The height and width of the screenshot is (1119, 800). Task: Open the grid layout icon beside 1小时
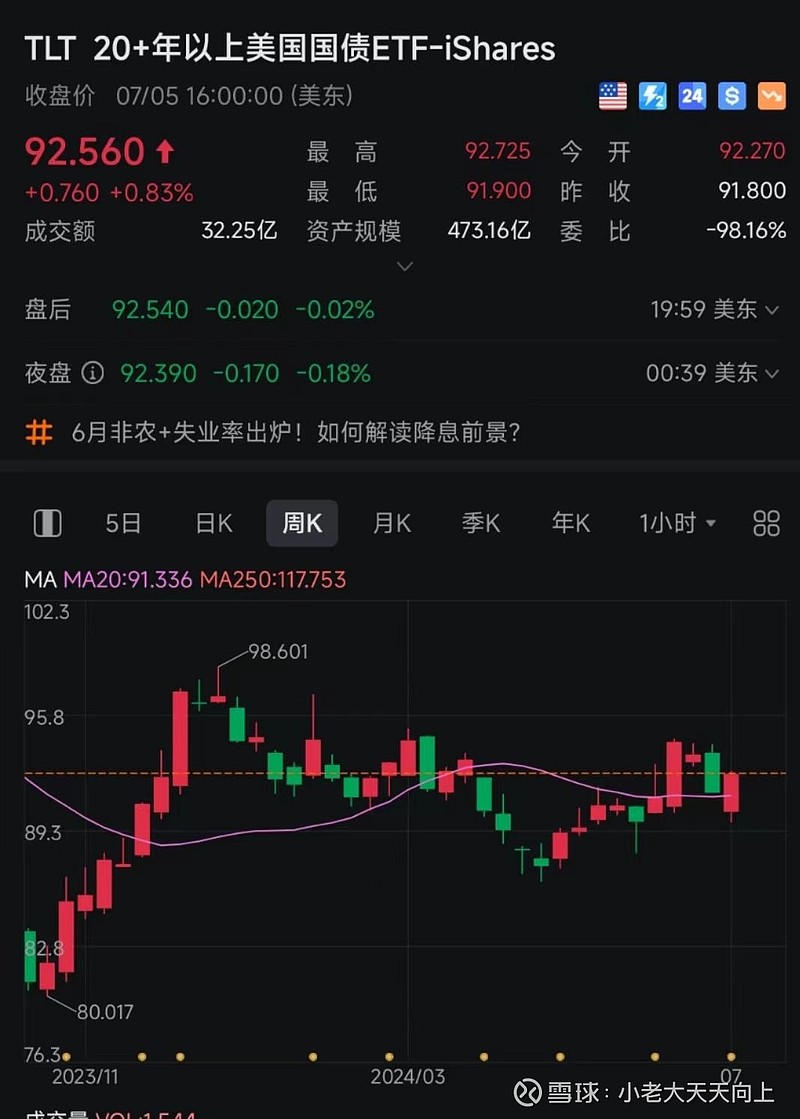click(x=765, y=523)
